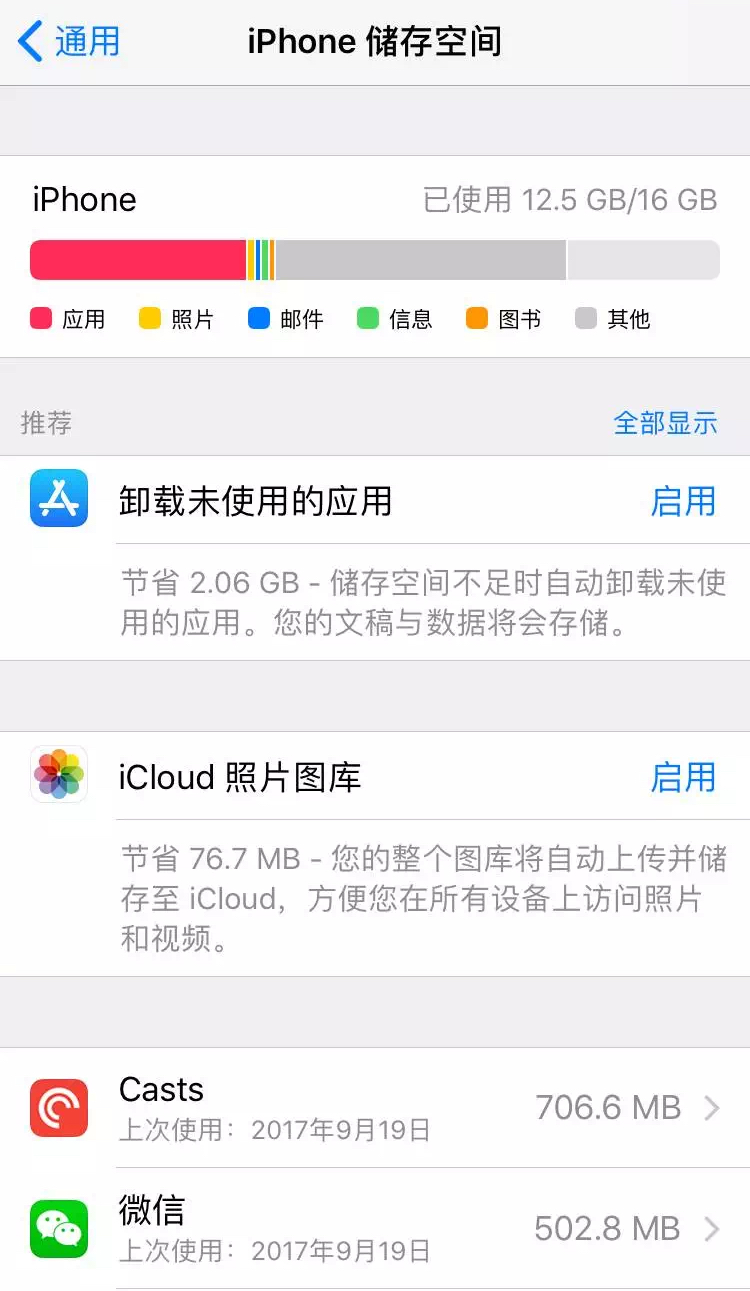750x1291 pixels.
Task: Tap the Photos app icon beside iCloud 照片图库
Action: coord(58,777)
